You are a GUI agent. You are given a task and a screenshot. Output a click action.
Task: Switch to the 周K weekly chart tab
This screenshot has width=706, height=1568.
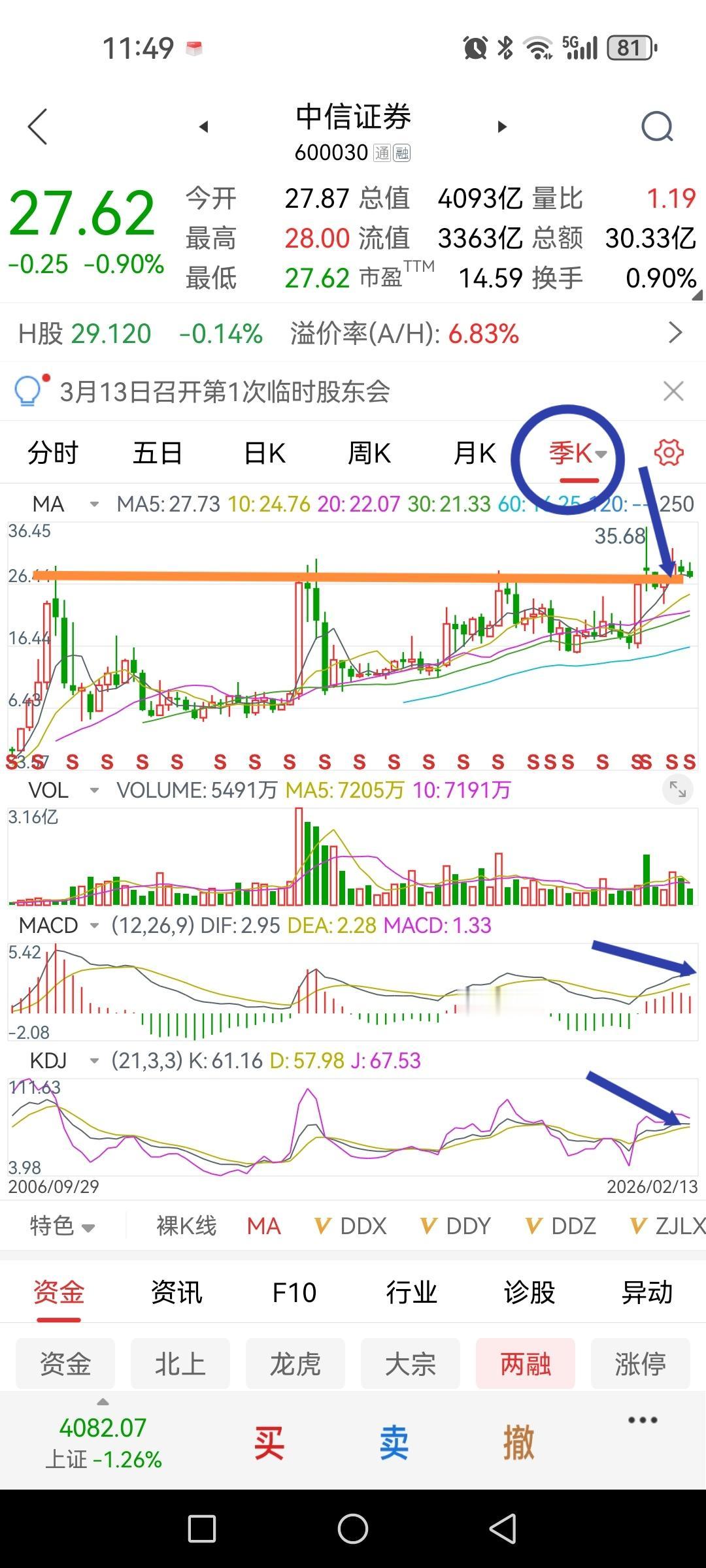pyautogui.click(x=369, y=451)
